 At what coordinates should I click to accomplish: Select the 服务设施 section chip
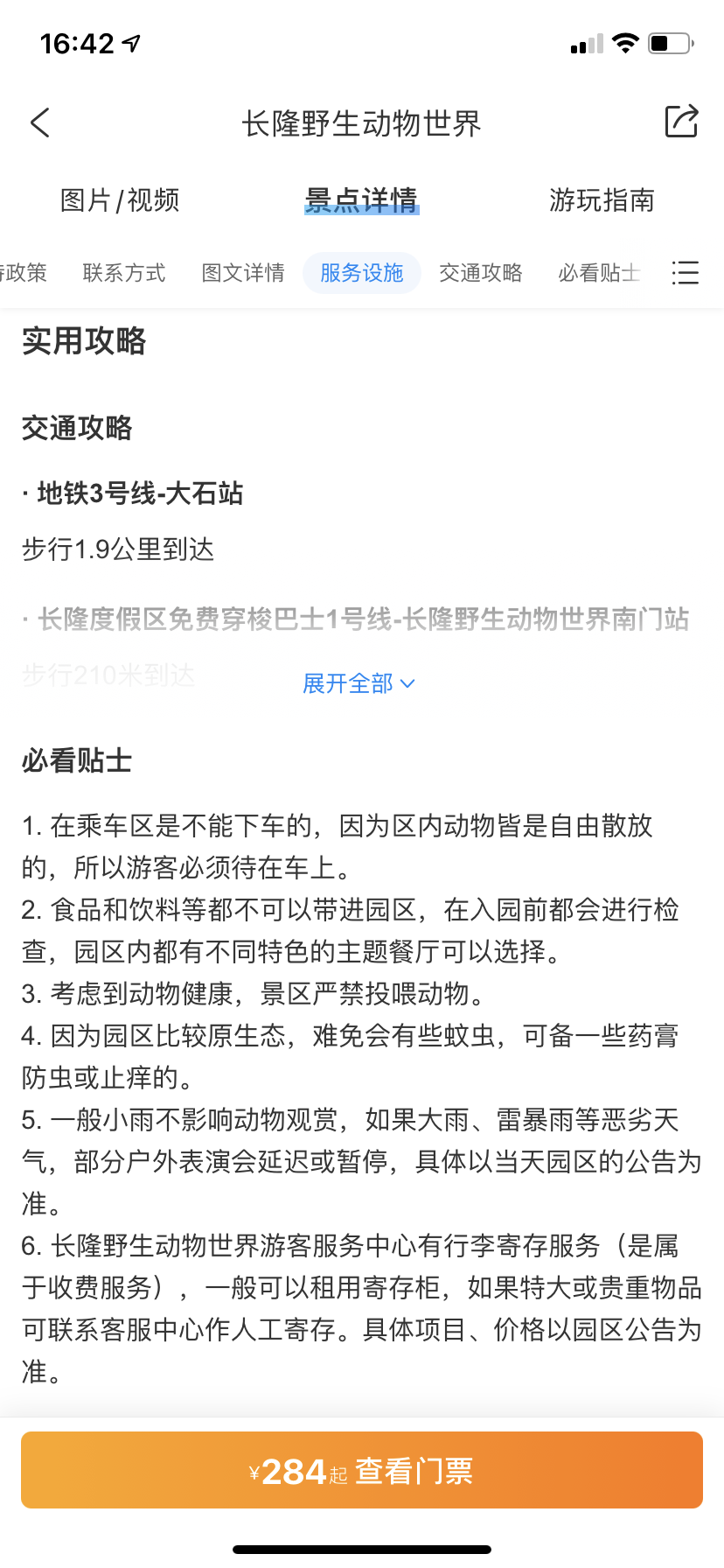pos(362,273)
